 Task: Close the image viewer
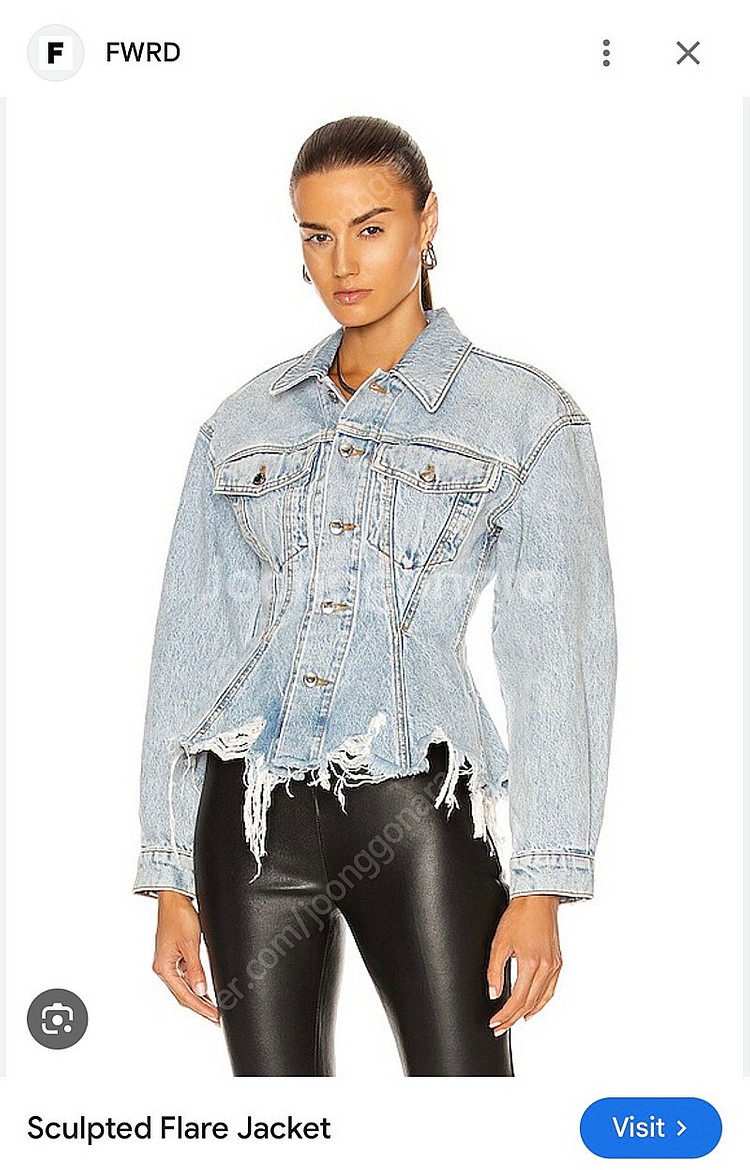688,53
